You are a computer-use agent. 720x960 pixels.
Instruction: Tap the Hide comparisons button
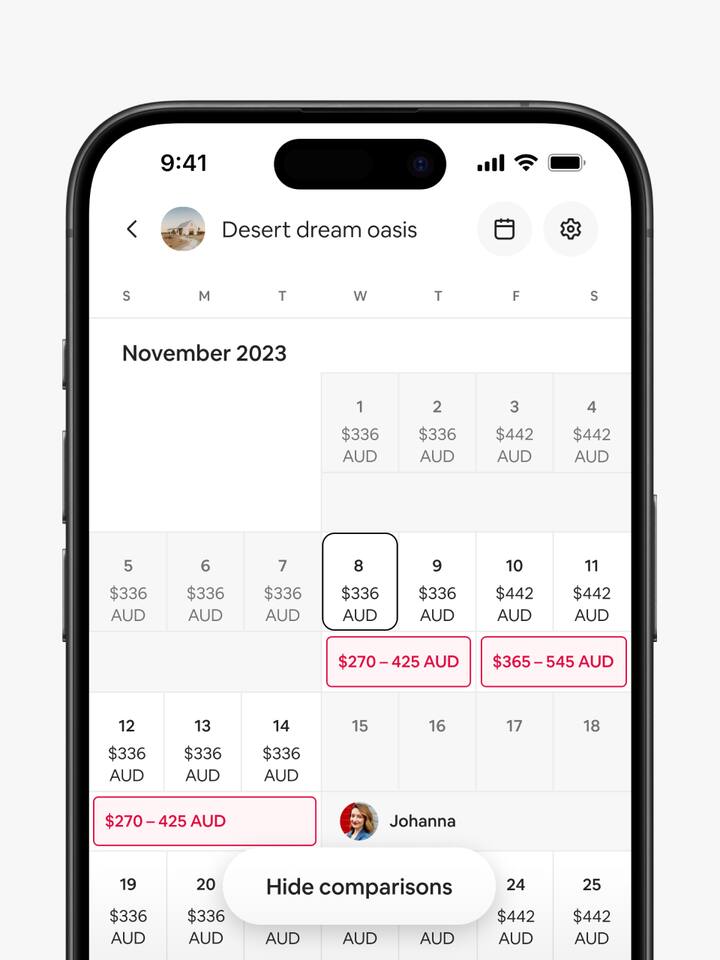pos(359,887)
